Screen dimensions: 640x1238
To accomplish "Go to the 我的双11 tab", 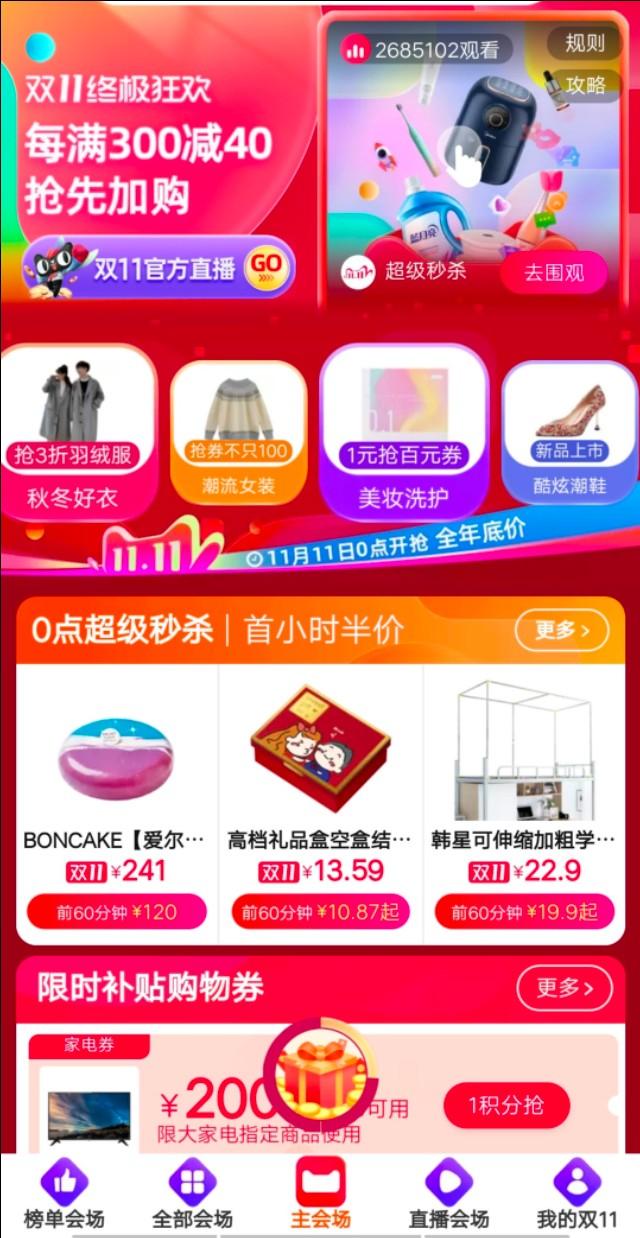I will tap(577, 1194).
